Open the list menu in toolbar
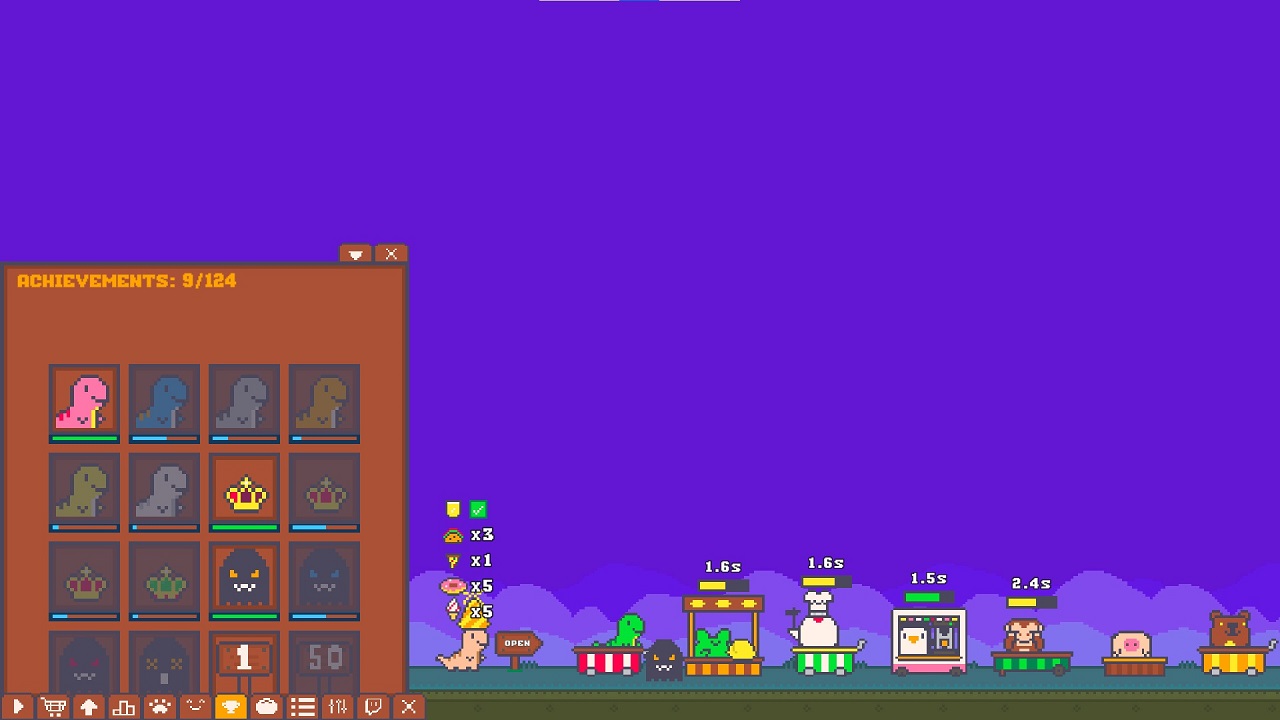 [x=302, y=707]
